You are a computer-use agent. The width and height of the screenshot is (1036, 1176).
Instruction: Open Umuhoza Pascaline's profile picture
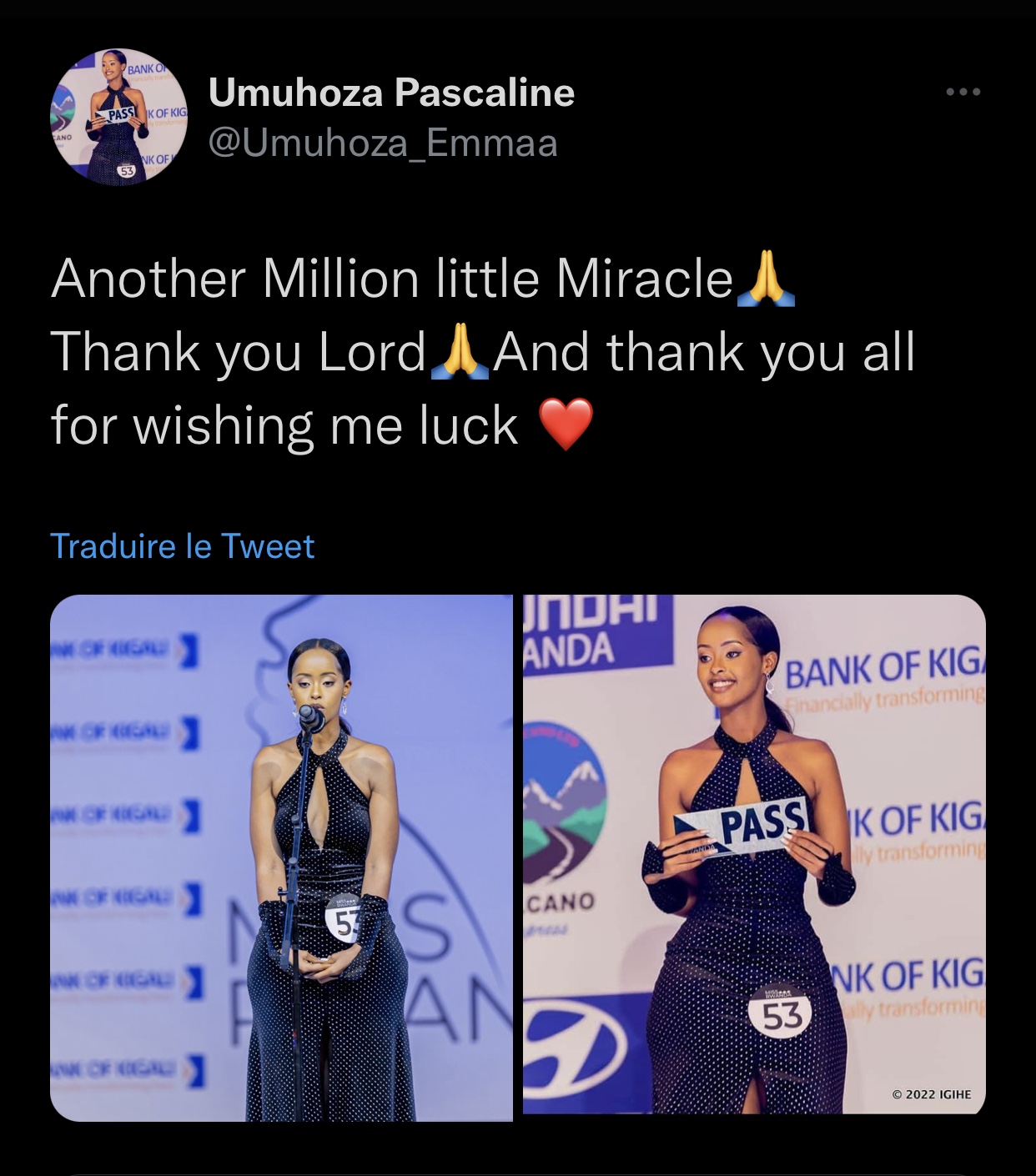(x=119, y=117)
